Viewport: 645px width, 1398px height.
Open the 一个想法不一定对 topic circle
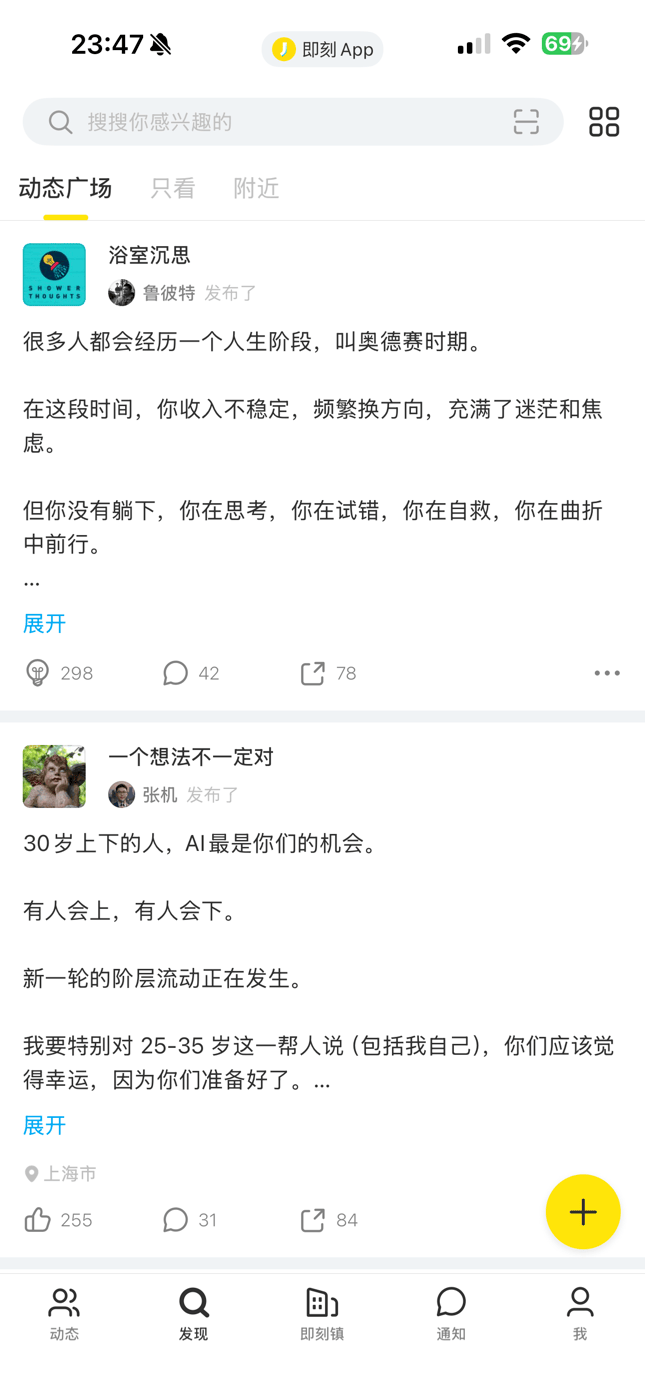tap(190, 757)
